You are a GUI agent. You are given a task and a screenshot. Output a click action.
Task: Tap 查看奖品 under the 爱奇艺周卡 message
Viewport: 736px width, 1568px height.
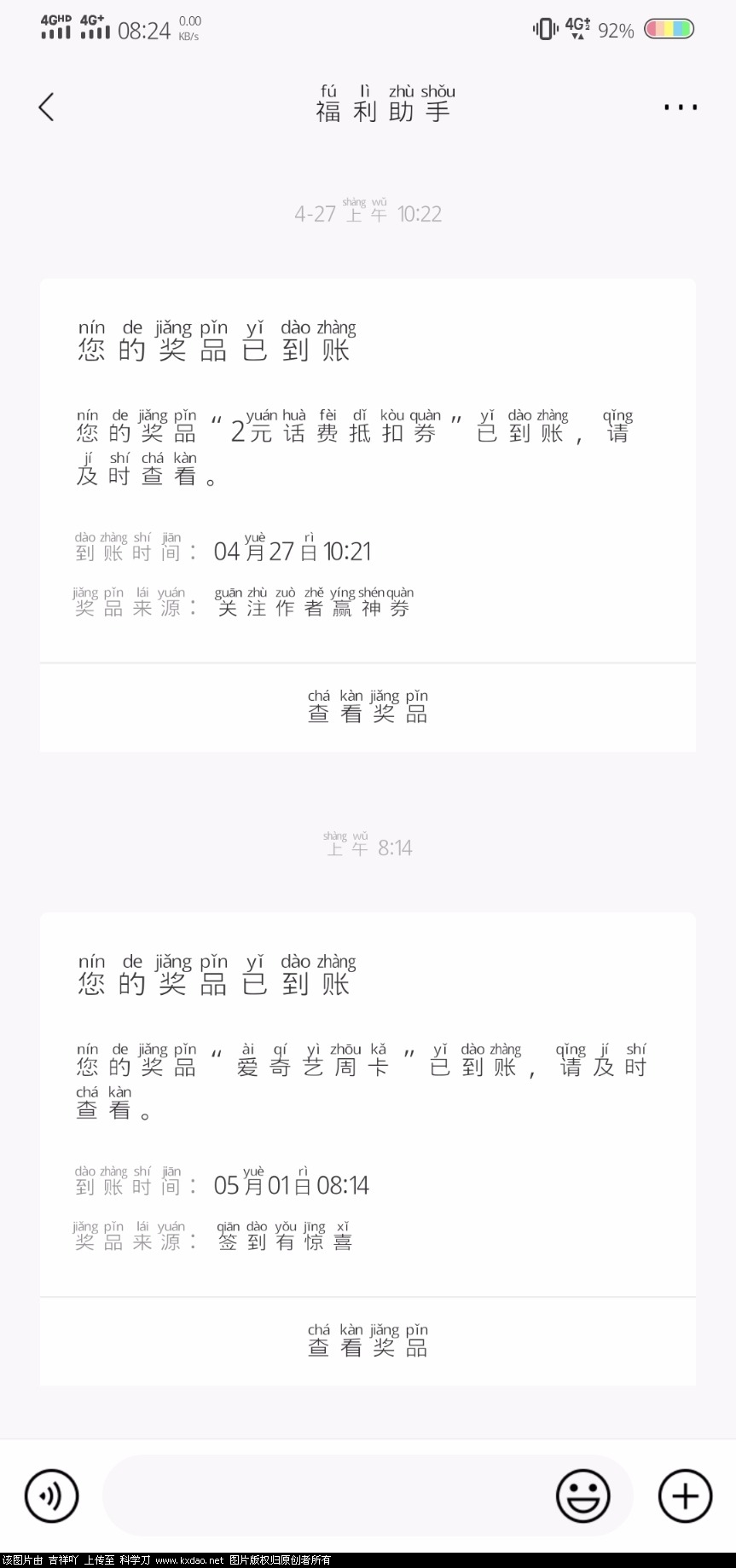coord(368,1342)
